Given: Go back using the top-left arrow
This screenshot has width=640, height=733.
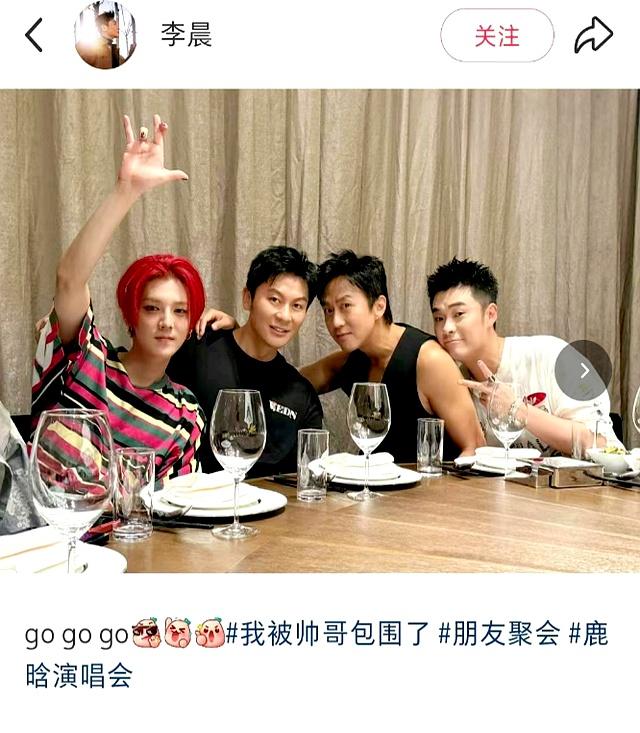Looking at the screenshot, I should pyautogui.click(x=34, y=35).
